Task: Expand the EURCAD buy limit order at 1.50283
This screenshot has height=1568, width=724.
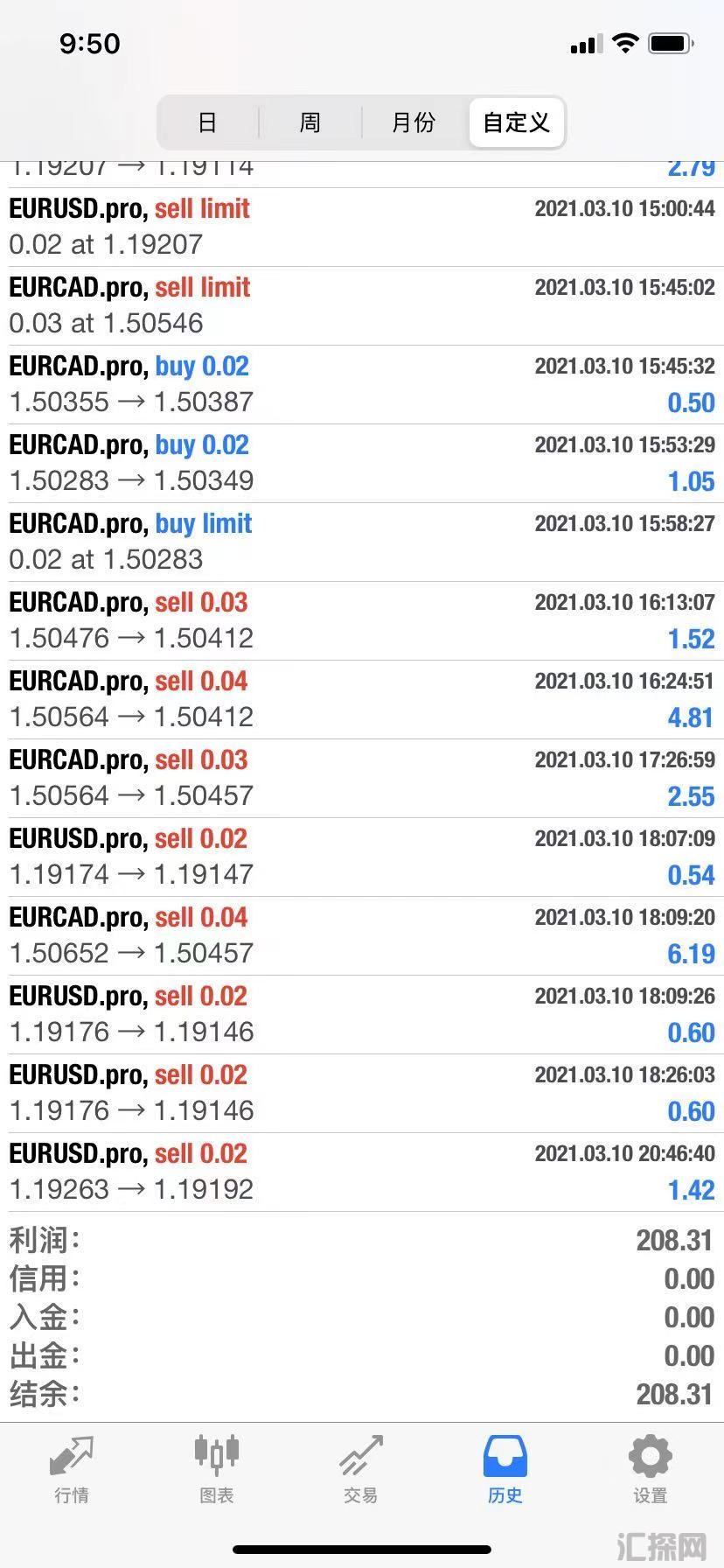Action: 362,542
